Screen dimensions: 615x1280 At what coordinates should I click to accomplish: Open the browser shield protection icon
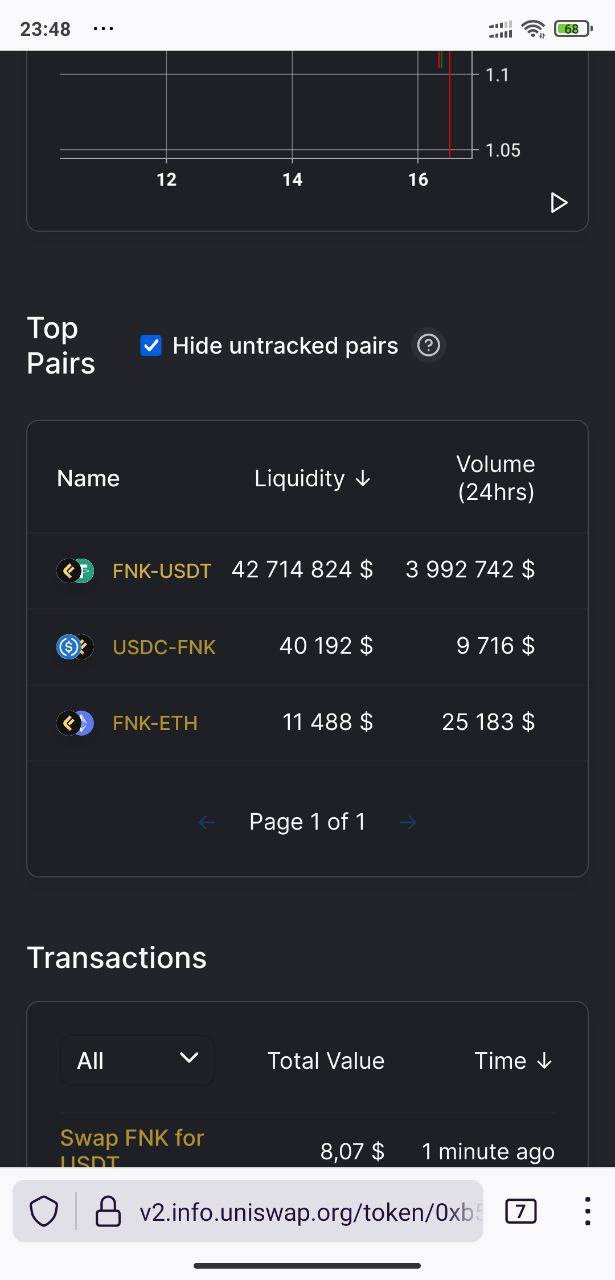44,1212
